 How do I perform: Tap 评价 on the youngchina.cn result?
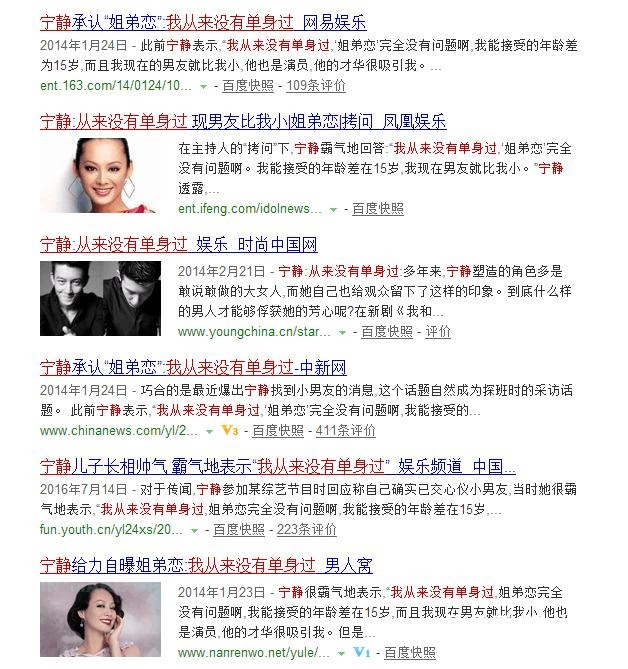pyautogui.click(x=438, y=331)
